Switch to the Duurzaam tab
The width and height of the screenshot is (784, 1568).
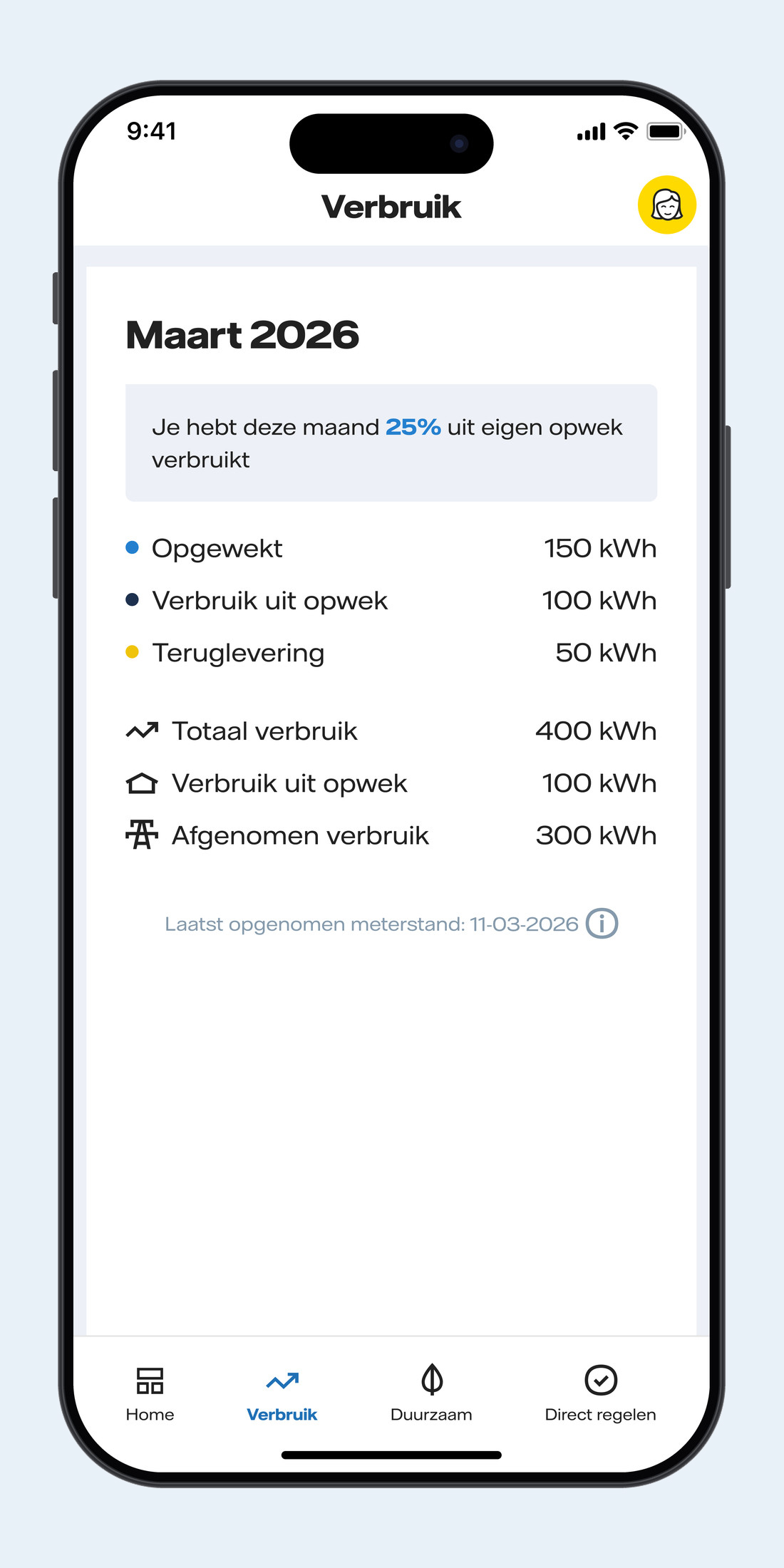point(431,1394)
